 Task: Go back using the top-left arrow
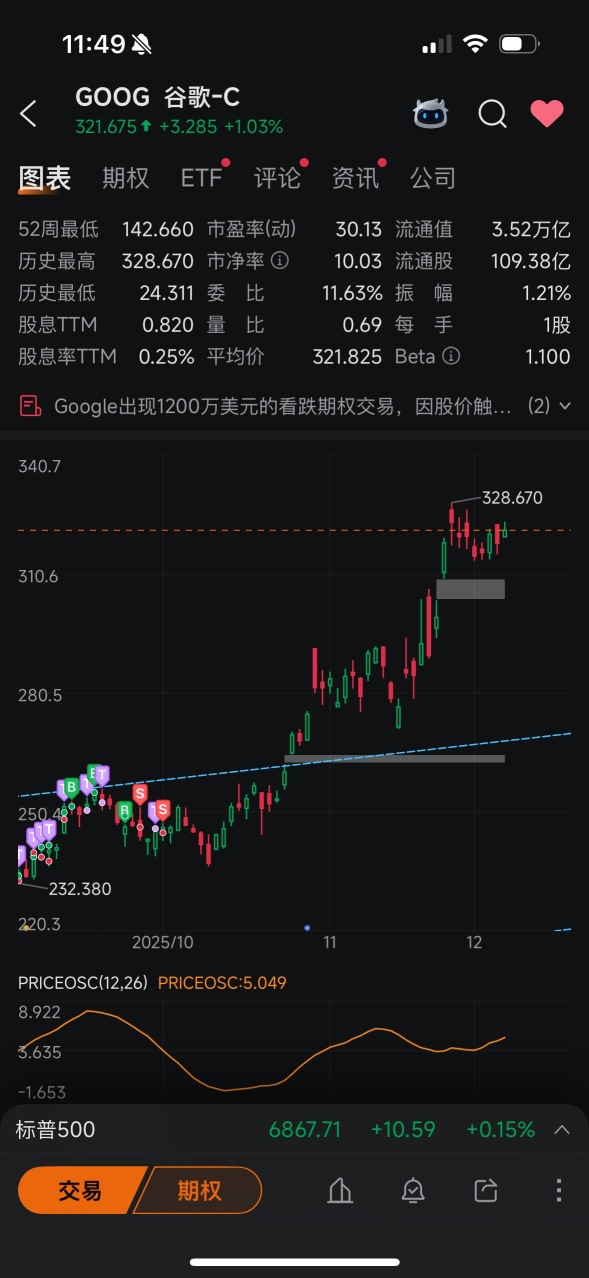pos(28,114)
